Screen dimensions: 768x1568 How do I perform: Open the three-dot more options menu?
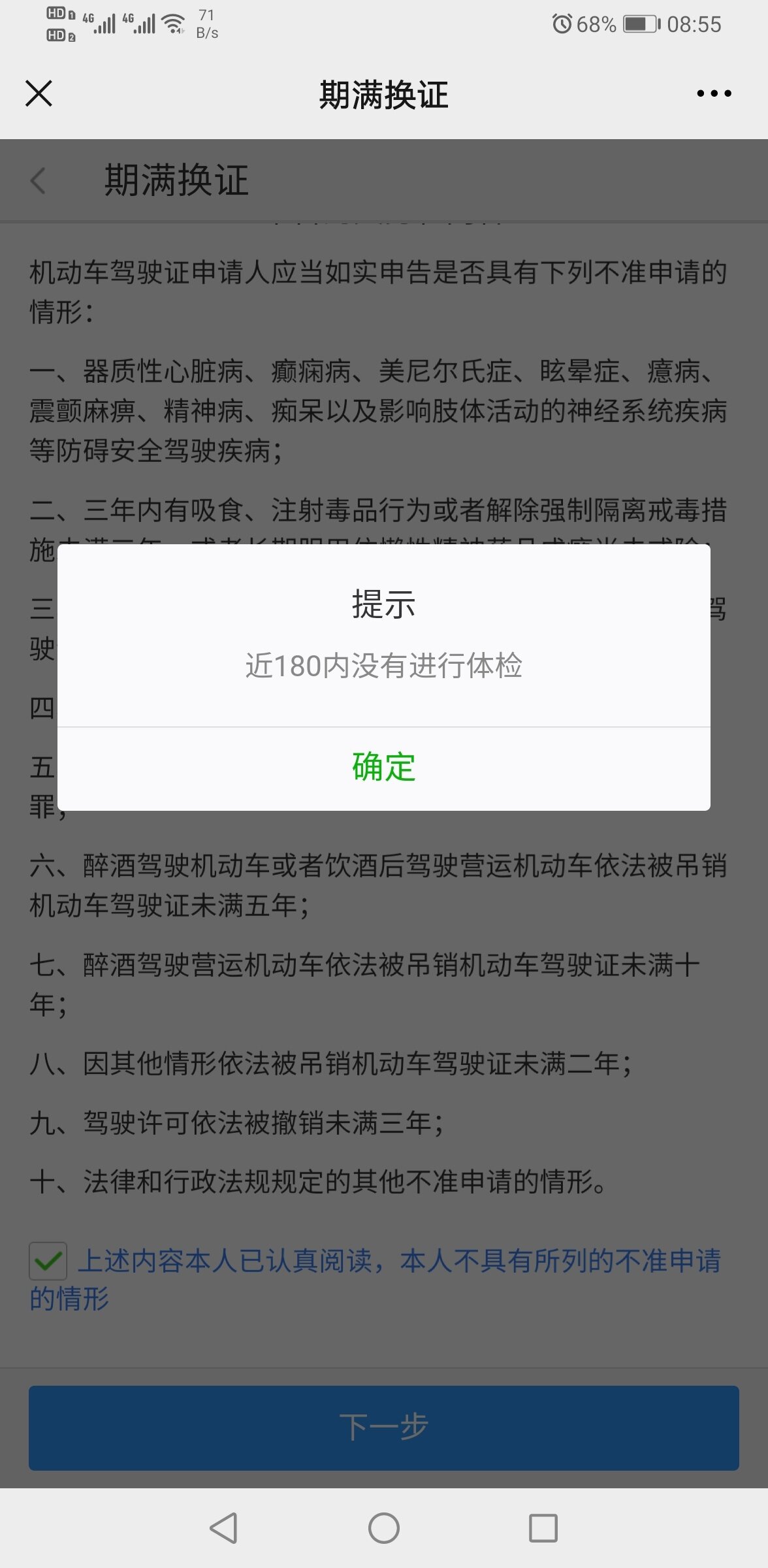(x=714, y=93)
